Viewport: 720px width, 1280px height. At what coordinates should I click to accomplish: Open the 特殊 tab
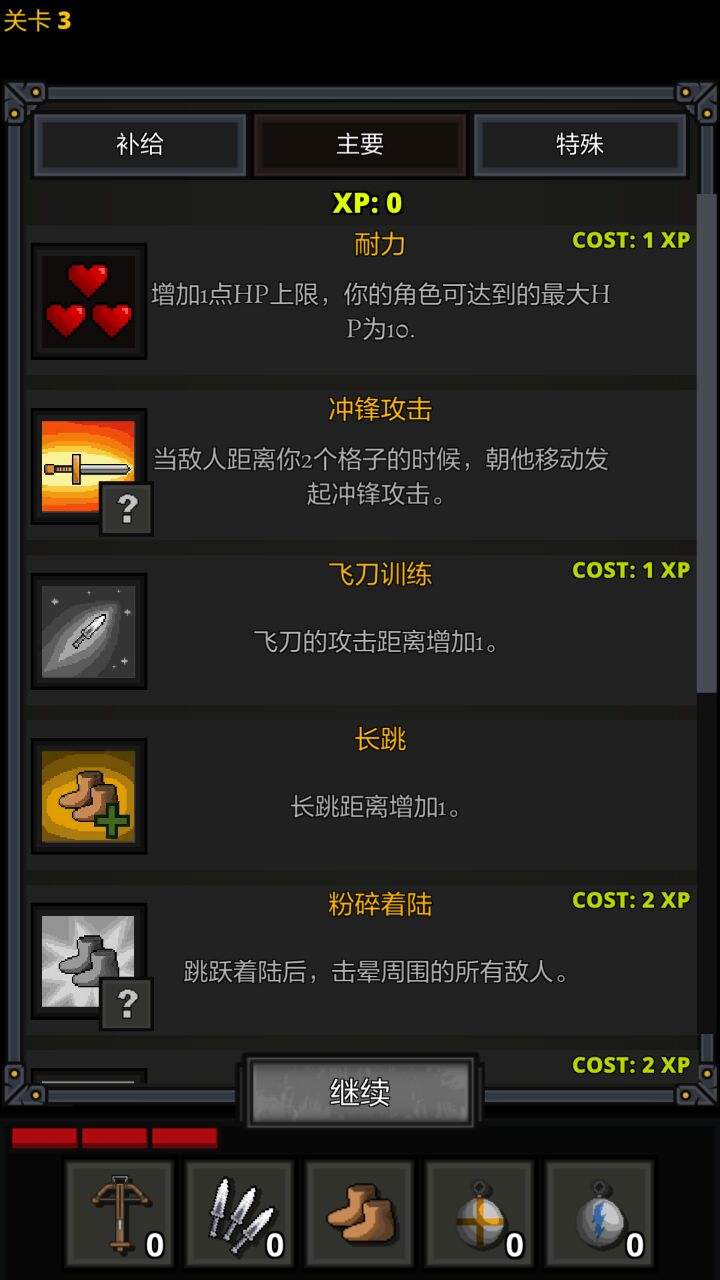(580, 145)
